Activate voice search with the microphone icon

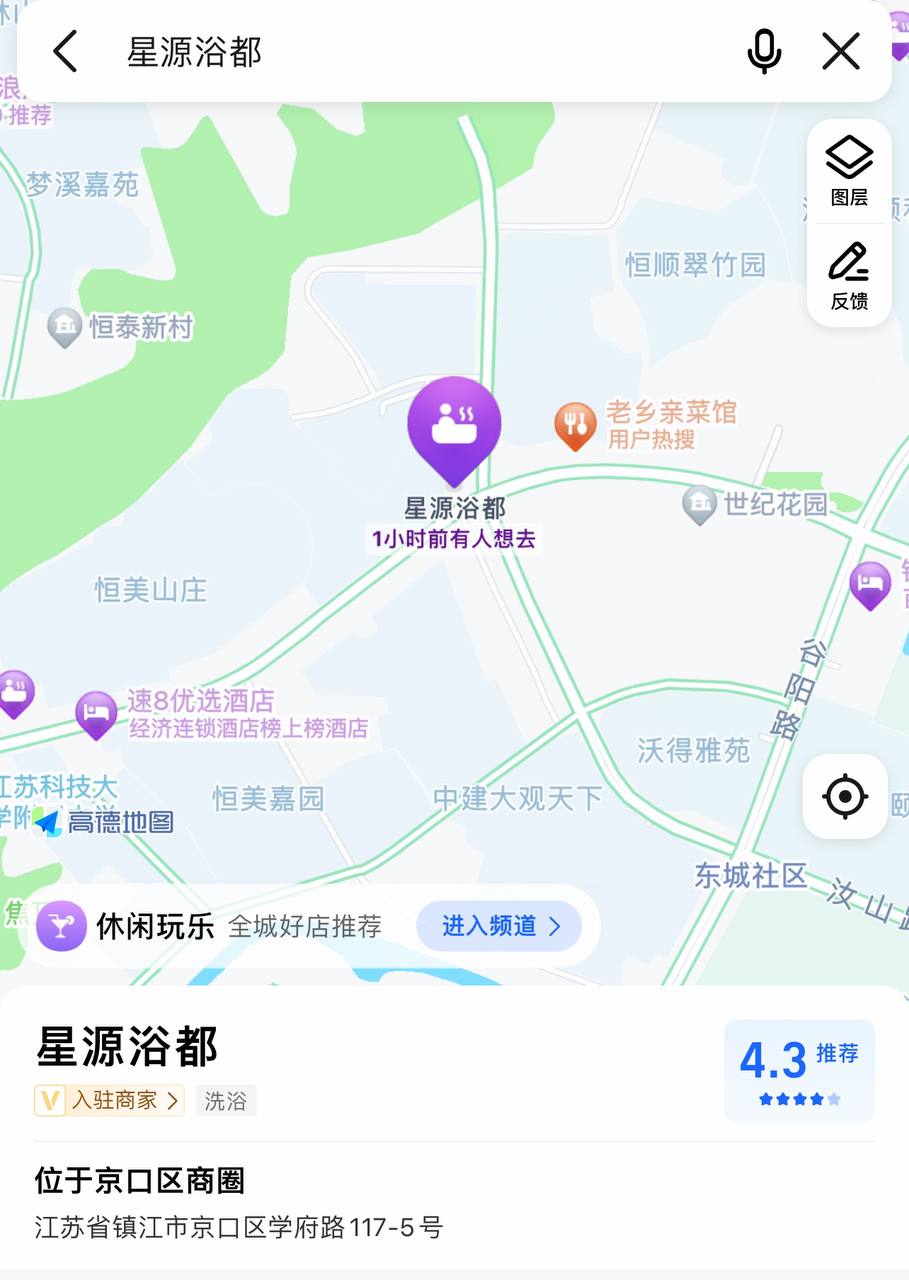pos(764,52)
